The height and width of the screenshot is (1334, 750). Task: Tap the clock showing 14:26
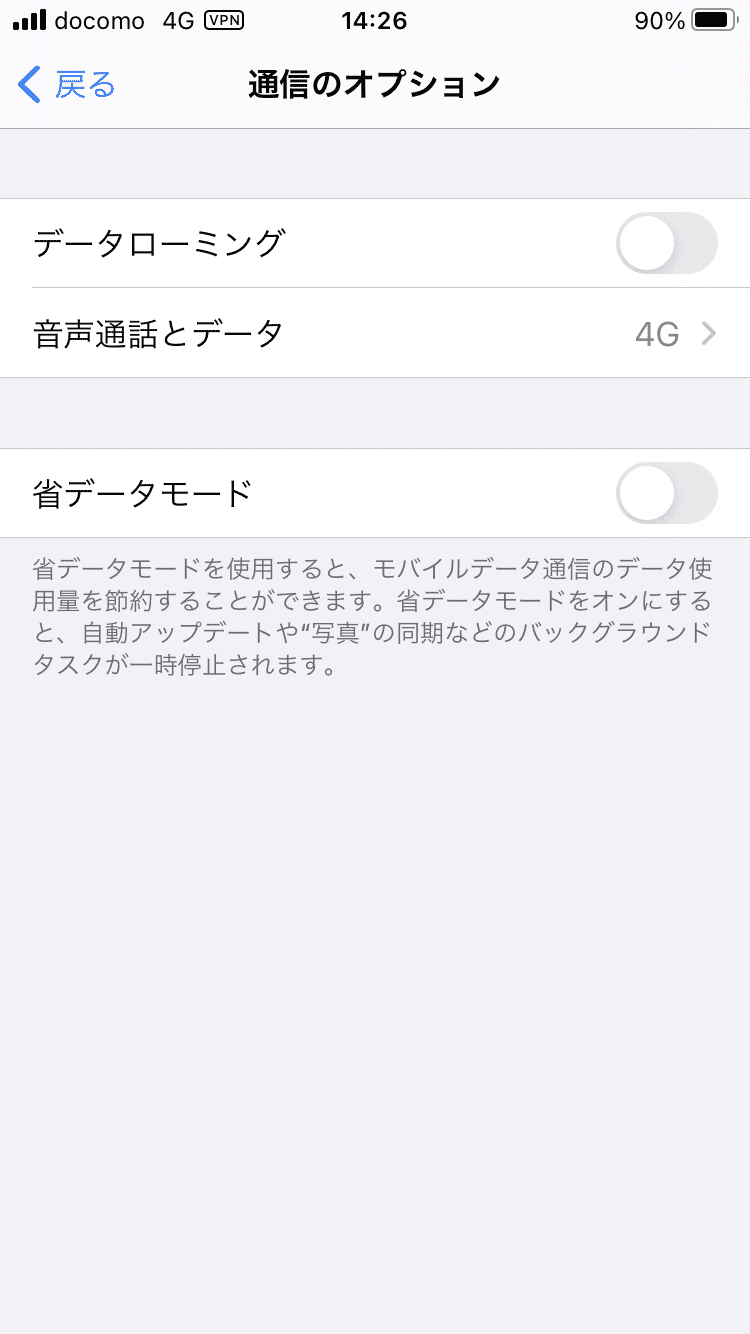[375, 20]
